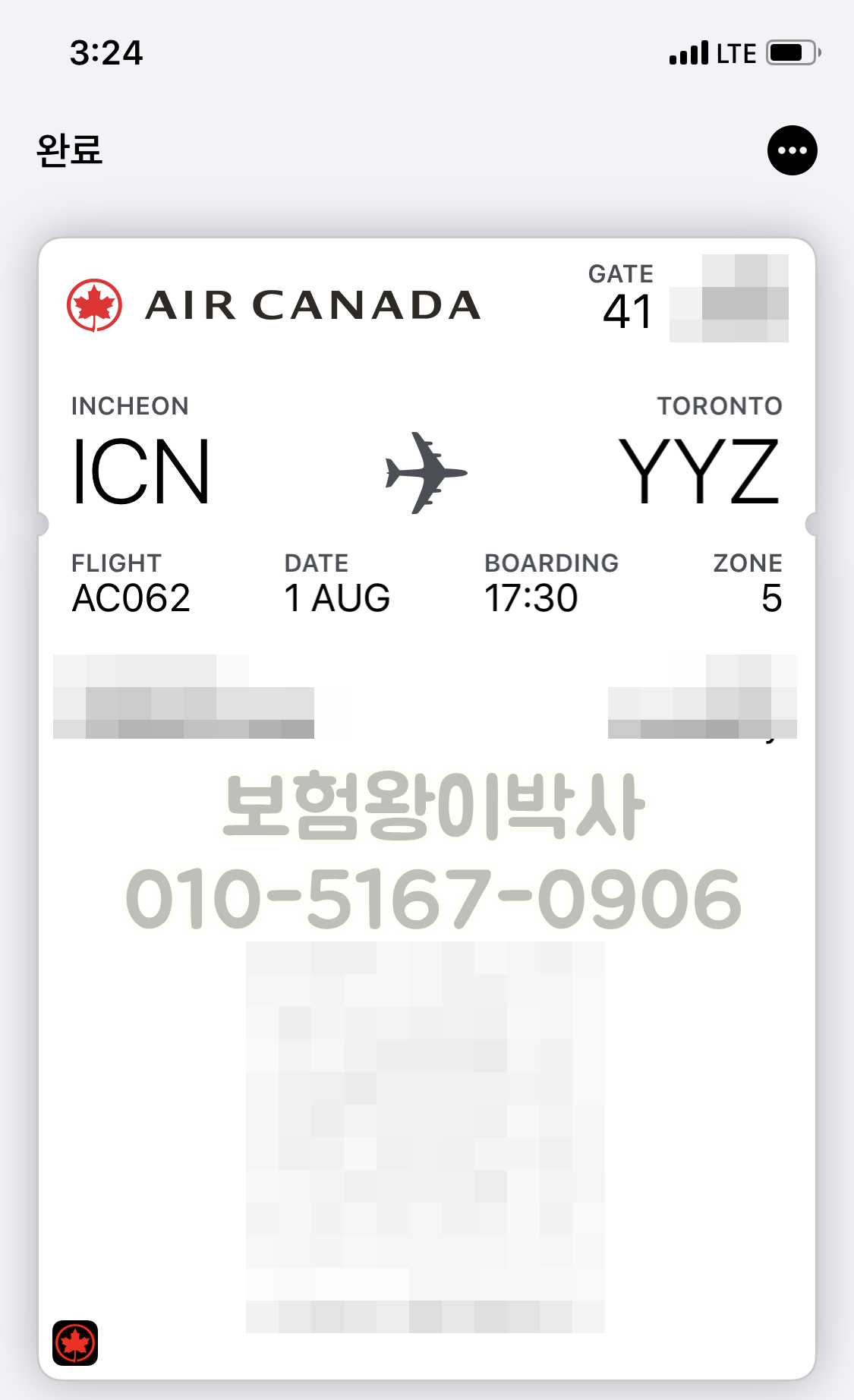Tap 완료 to close the boarding pass
The image size is (854, 1400).
click(x=69, y=150)
